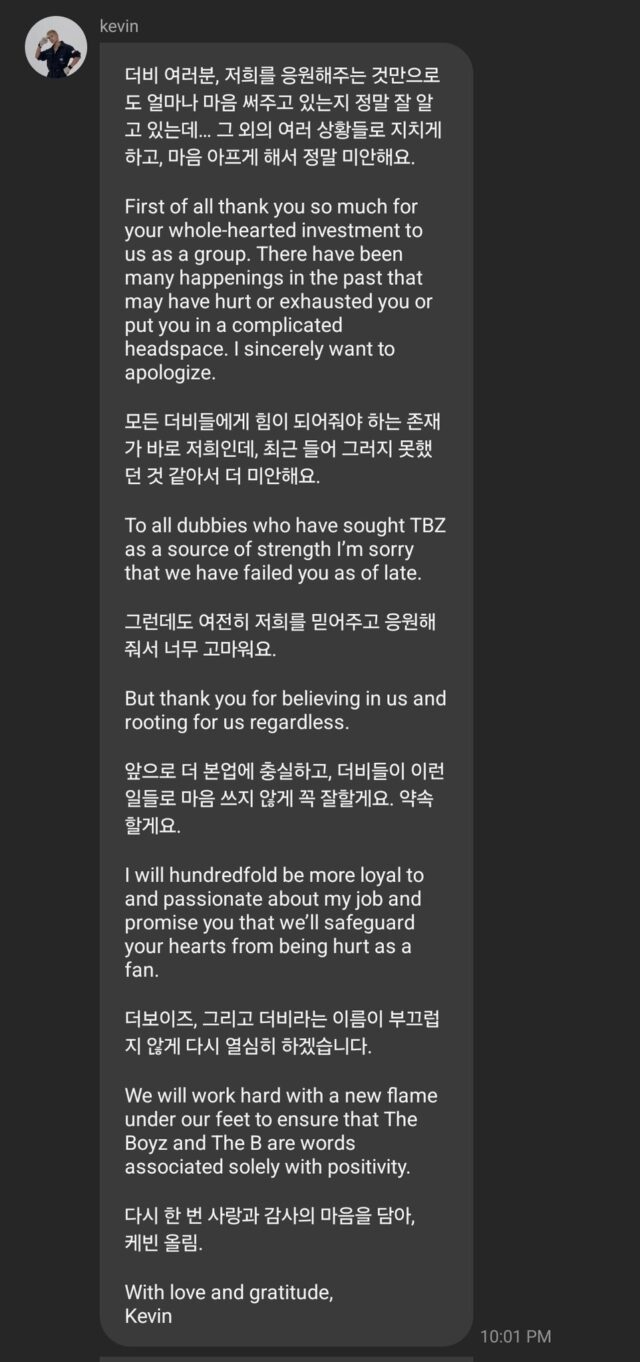Open kevin's profile picture

click(56, 47)
